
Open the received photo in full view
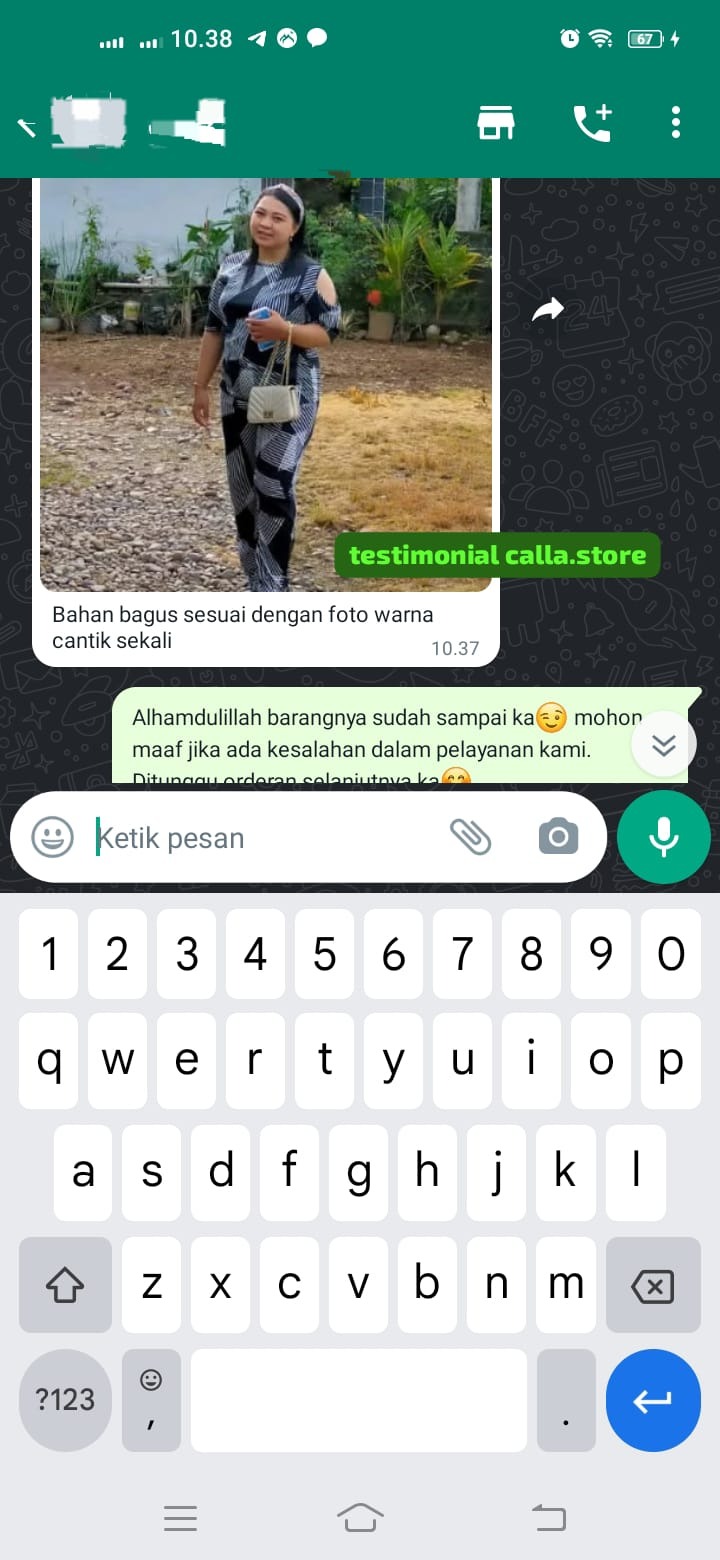click(x=266, y=385)
